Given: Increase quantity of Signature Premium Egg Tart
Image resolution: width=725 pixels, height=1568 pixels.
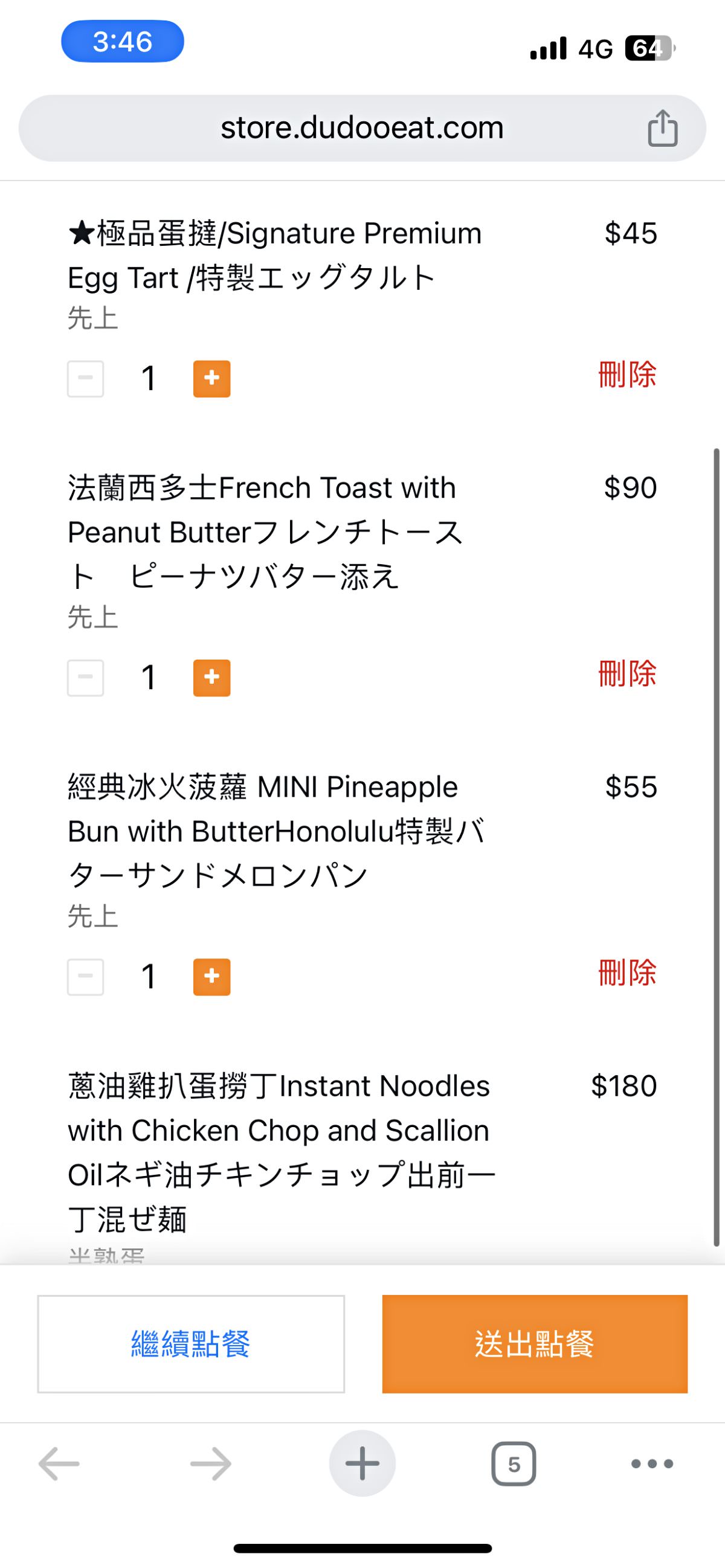Looking at the screenshot, I should coord(212,379).
